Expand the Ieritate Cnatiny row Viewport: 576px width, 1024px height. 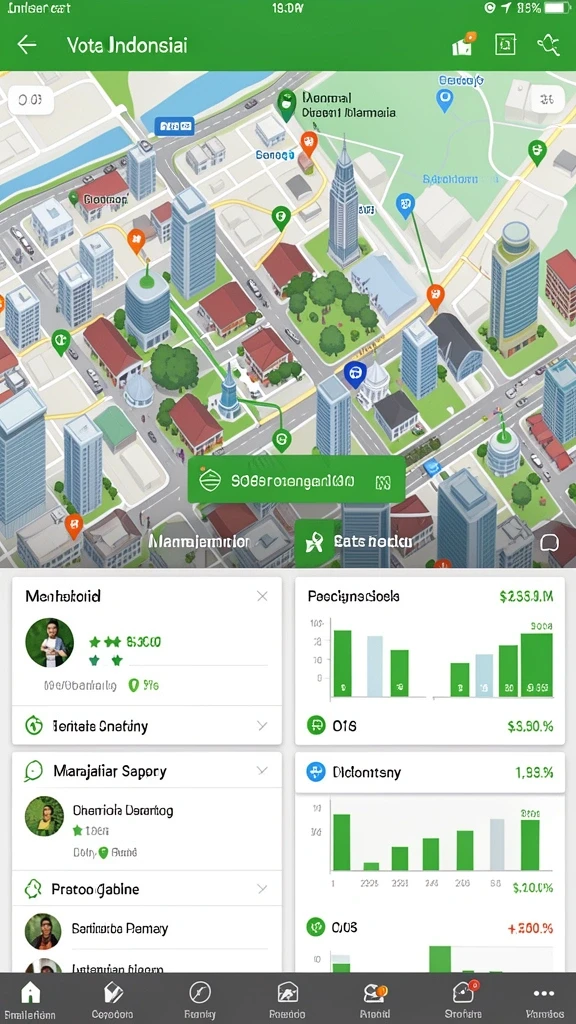click(x=147, y=726)
